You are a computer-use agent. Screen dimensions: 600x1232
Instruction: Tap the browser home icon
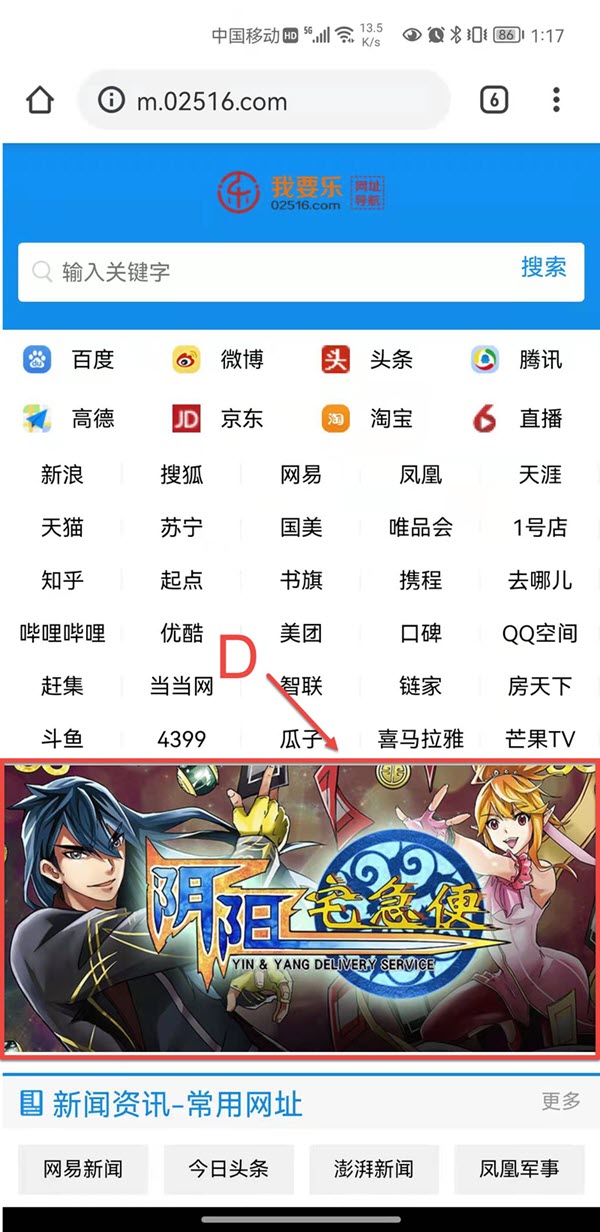point(39,100)
